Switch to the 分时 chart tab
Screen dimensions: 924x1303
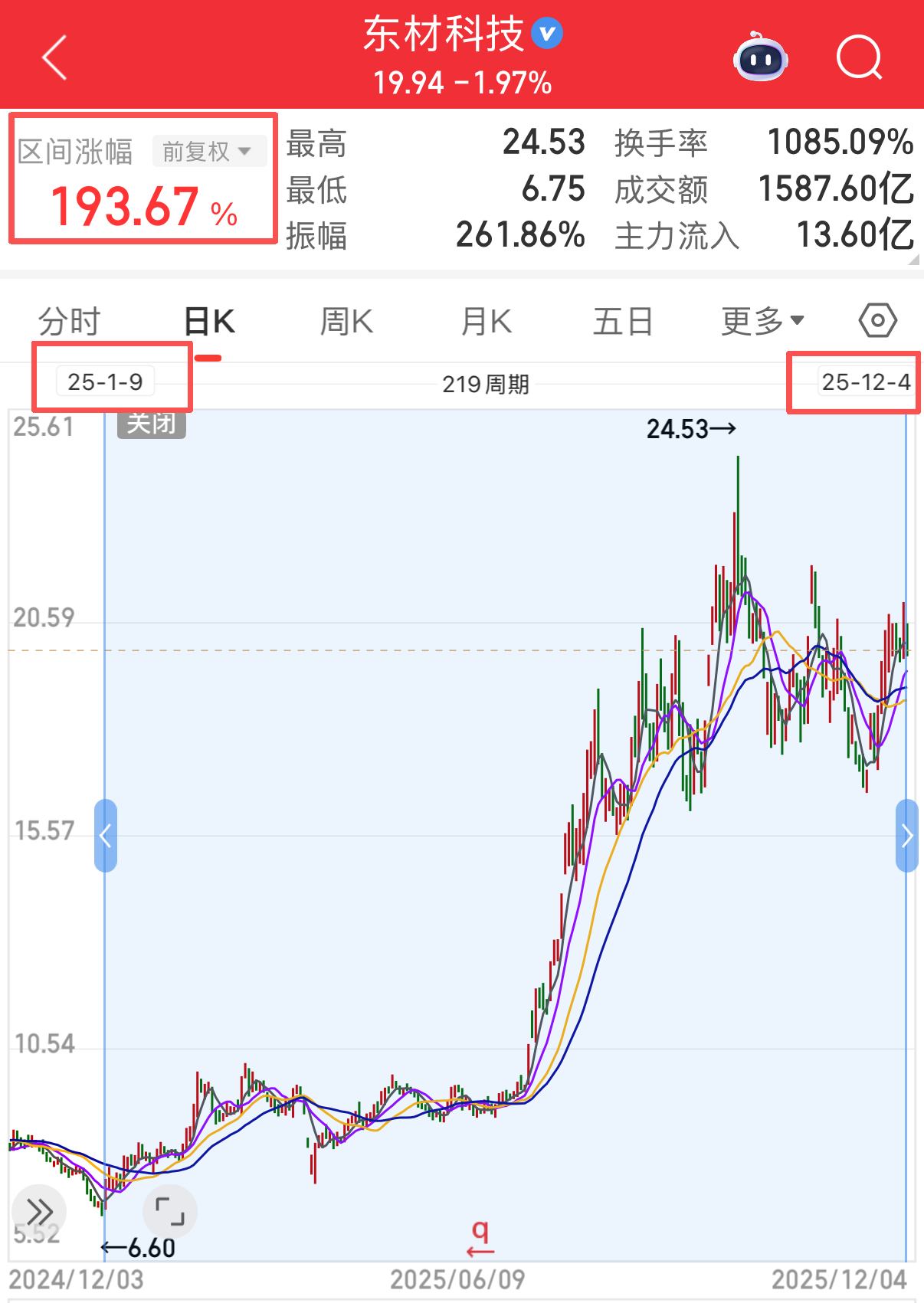coord(69,321)
